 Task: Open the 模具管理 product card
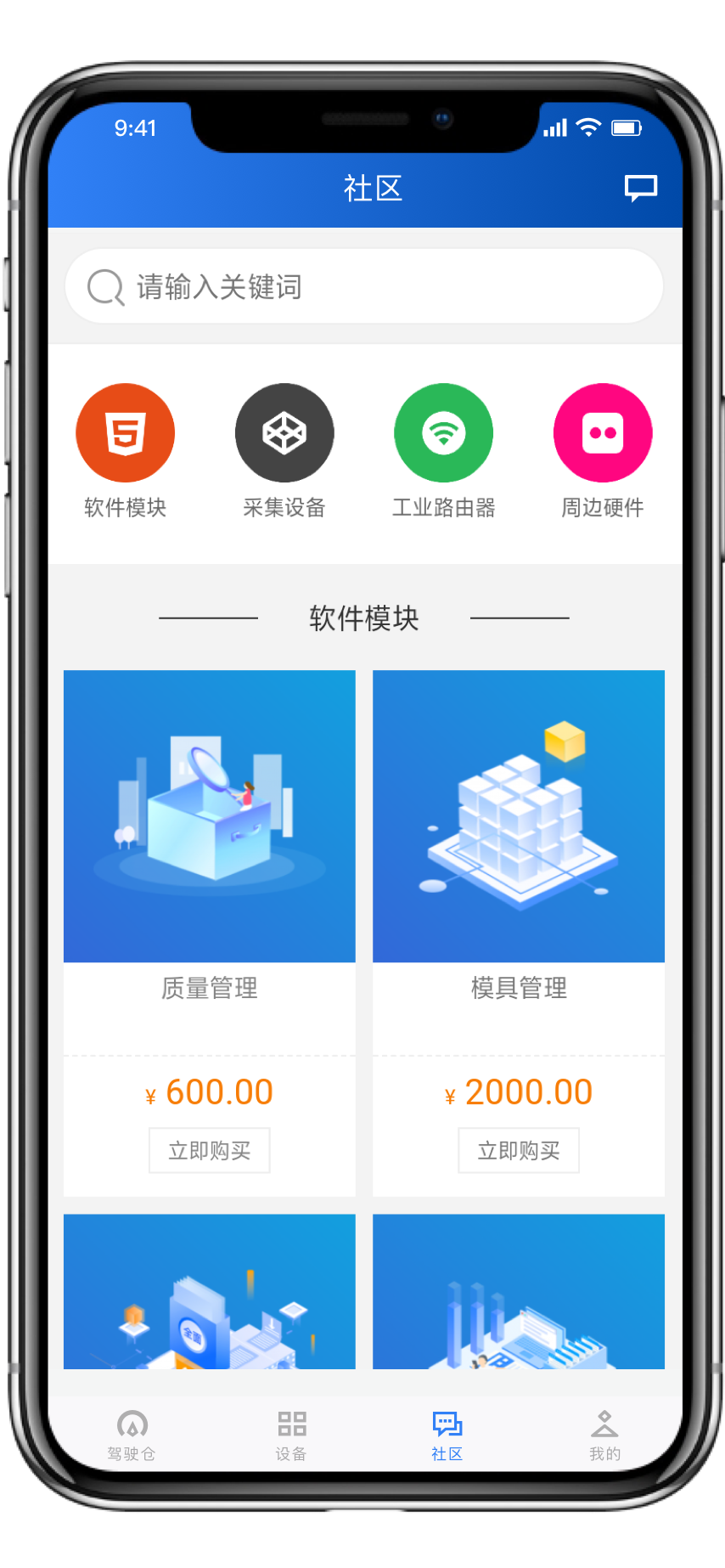pos(519,817)
